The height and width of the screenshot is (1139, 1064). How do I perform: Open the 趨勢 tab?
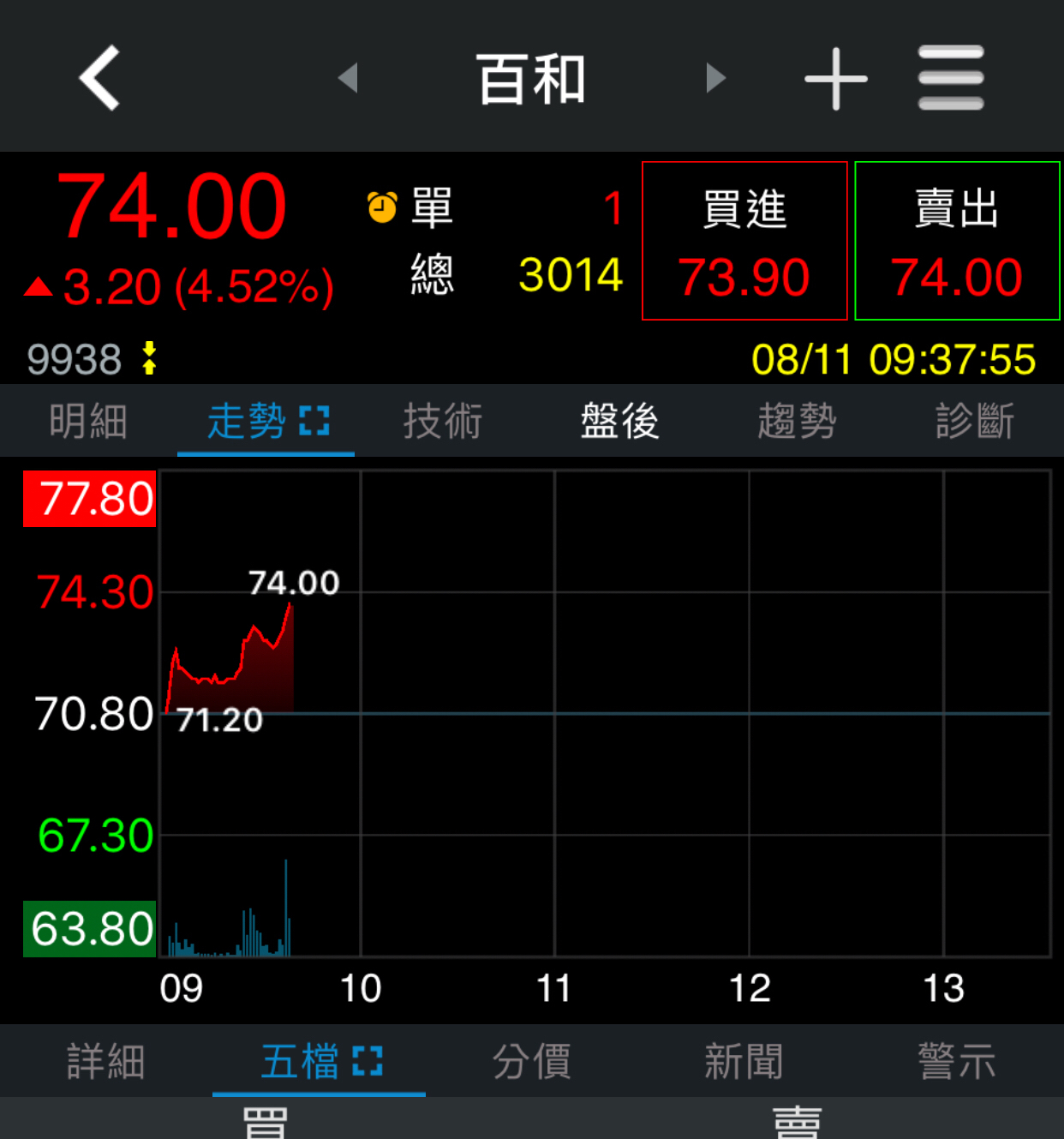[797, 421]
